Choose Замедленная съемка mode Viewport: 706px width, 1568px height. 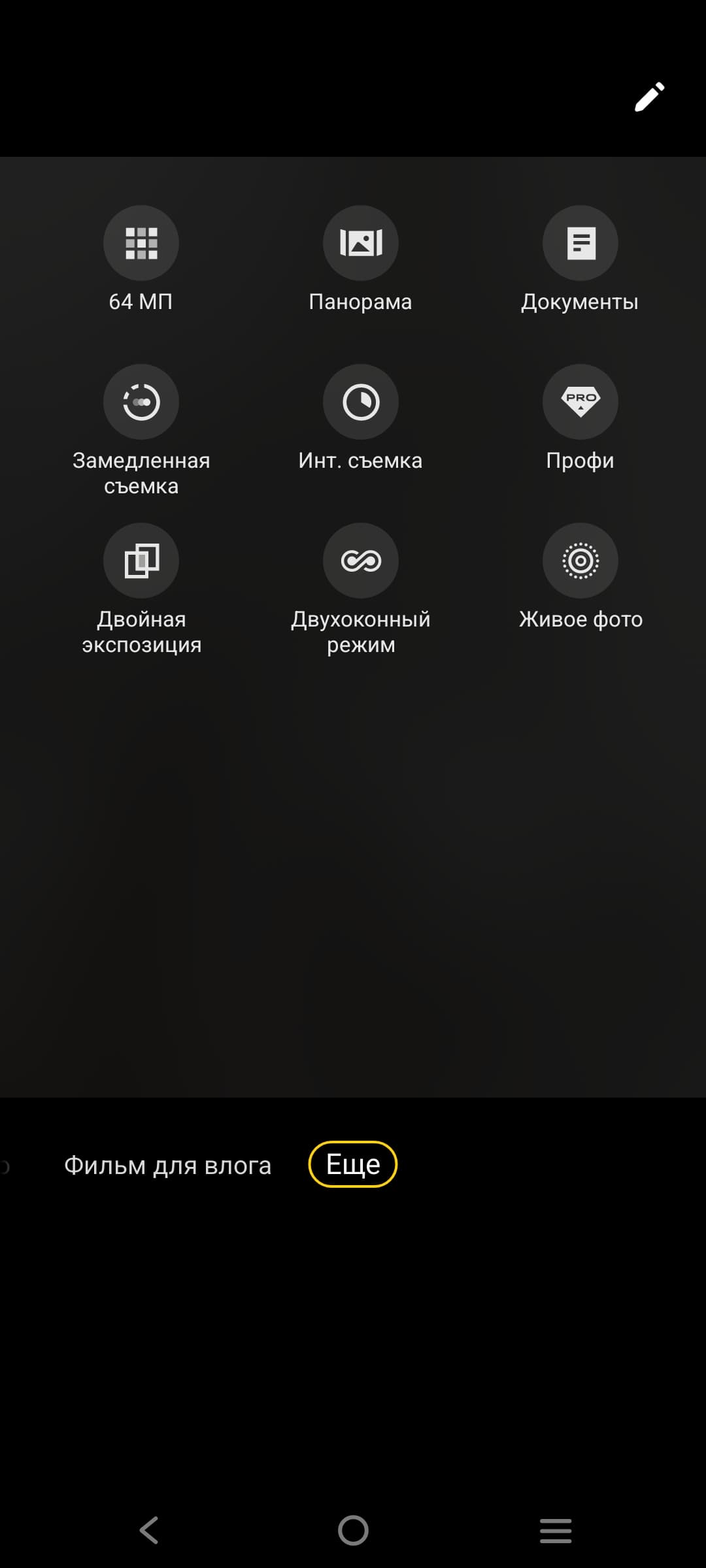[141, 402]
